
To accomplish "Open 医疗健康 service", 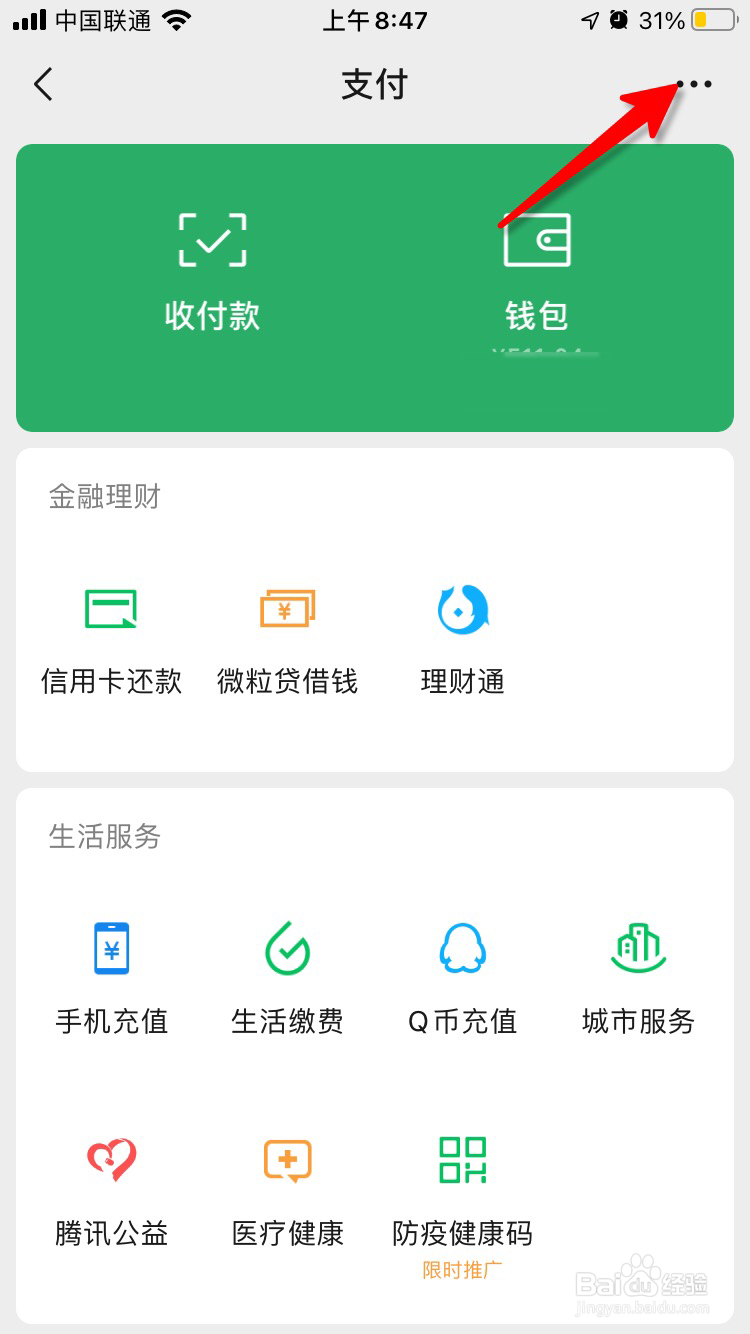I will click(x=287, y=1190).
